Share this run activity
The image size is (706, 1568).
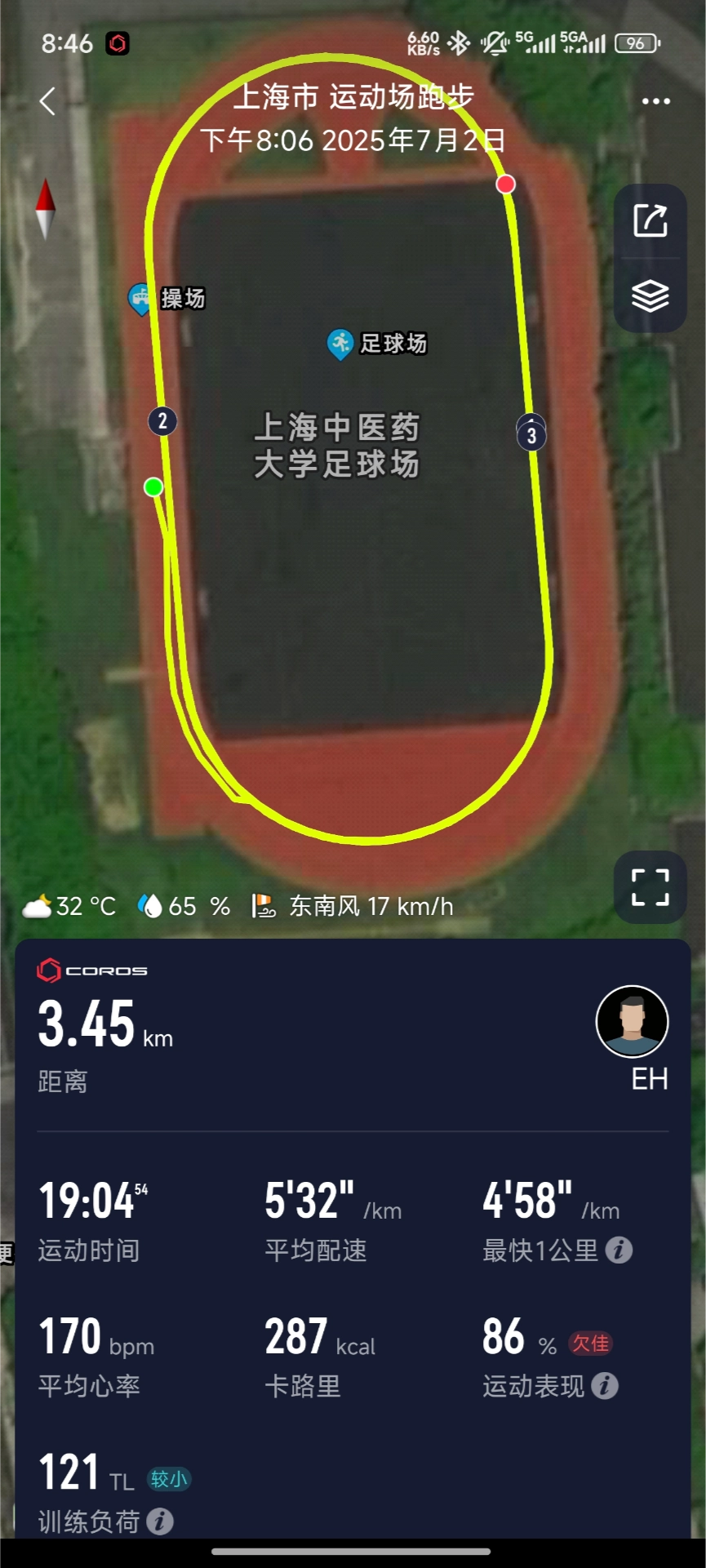(x=650, y=220)
